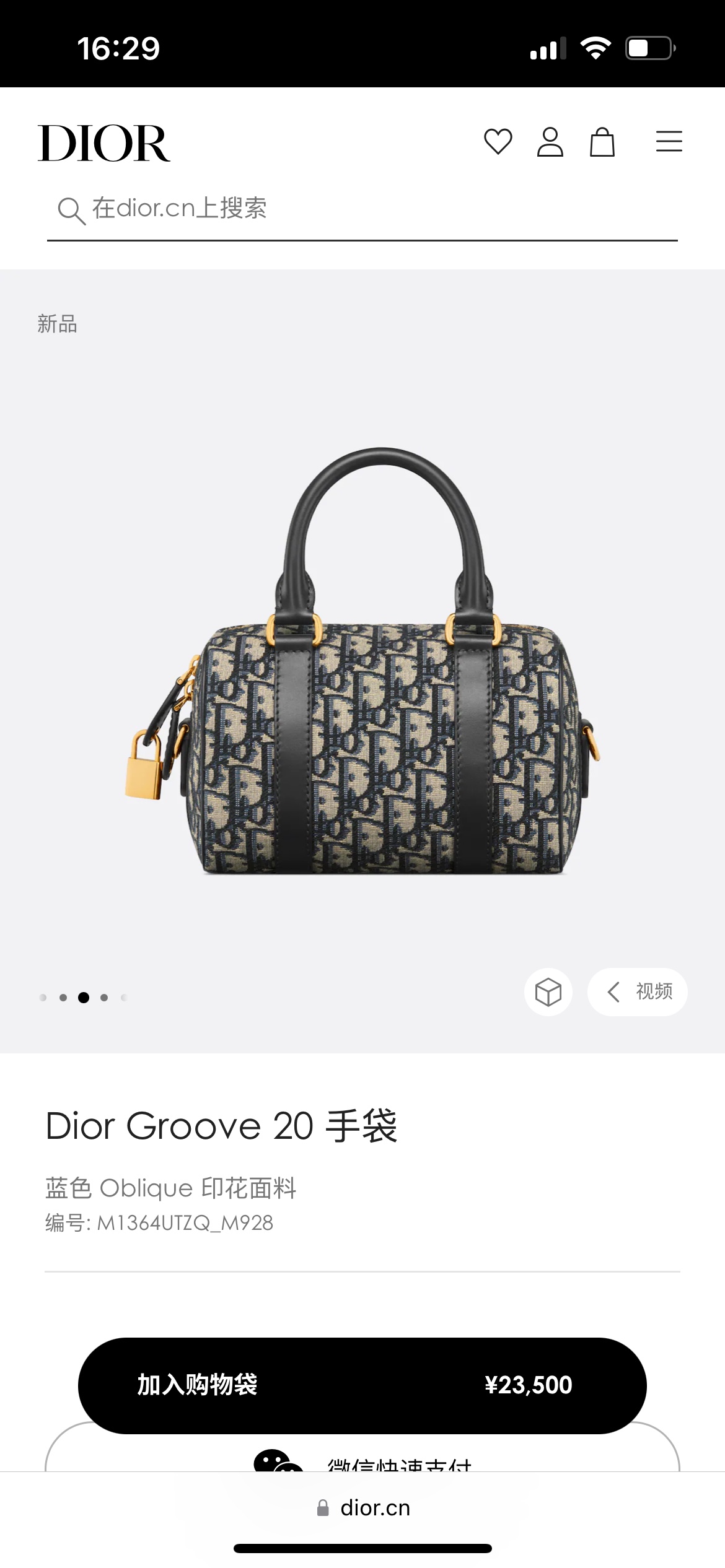This screenshot has height=1568, width=725.
Task: Tap the 视频 video button
Action: click(638, 991)
